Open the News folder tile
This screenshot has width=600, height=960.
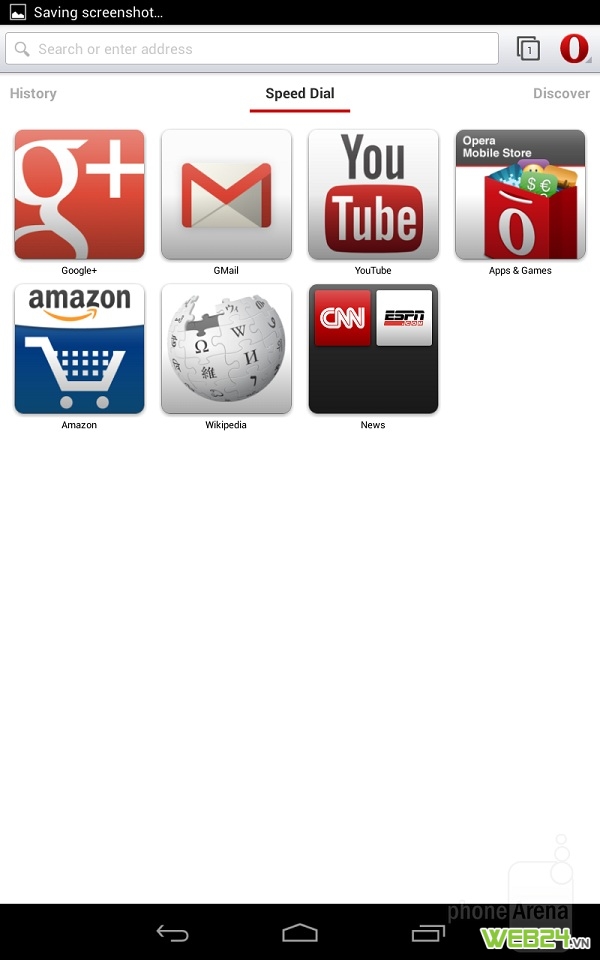tap(373, 349)
